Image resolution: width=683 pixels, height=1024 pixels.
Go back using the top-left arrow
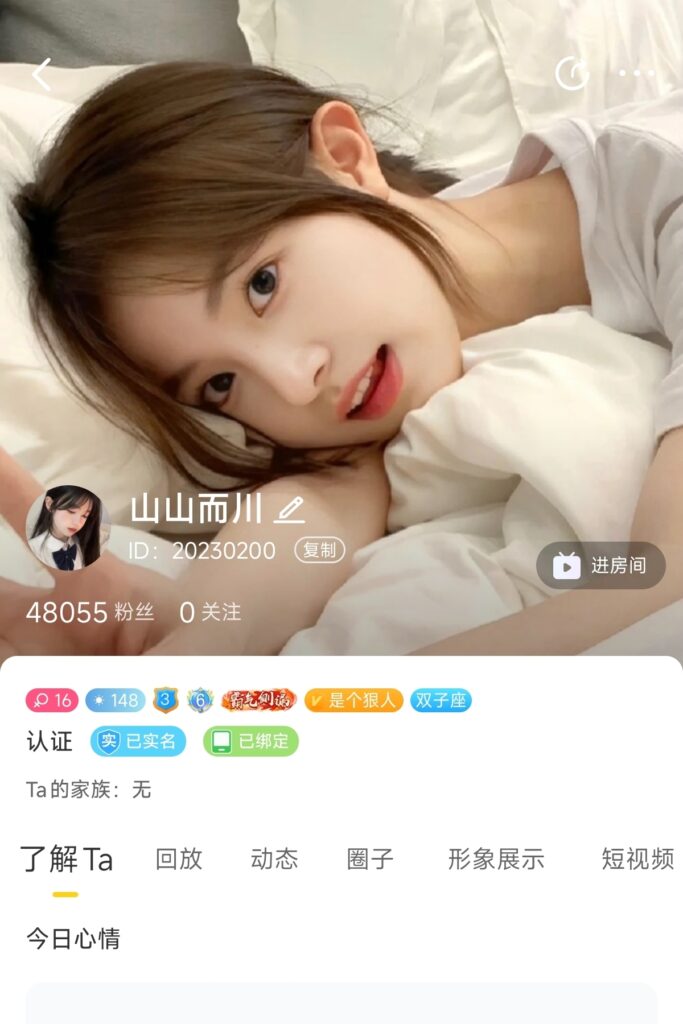pyautogui.click(x=41, y=74)
